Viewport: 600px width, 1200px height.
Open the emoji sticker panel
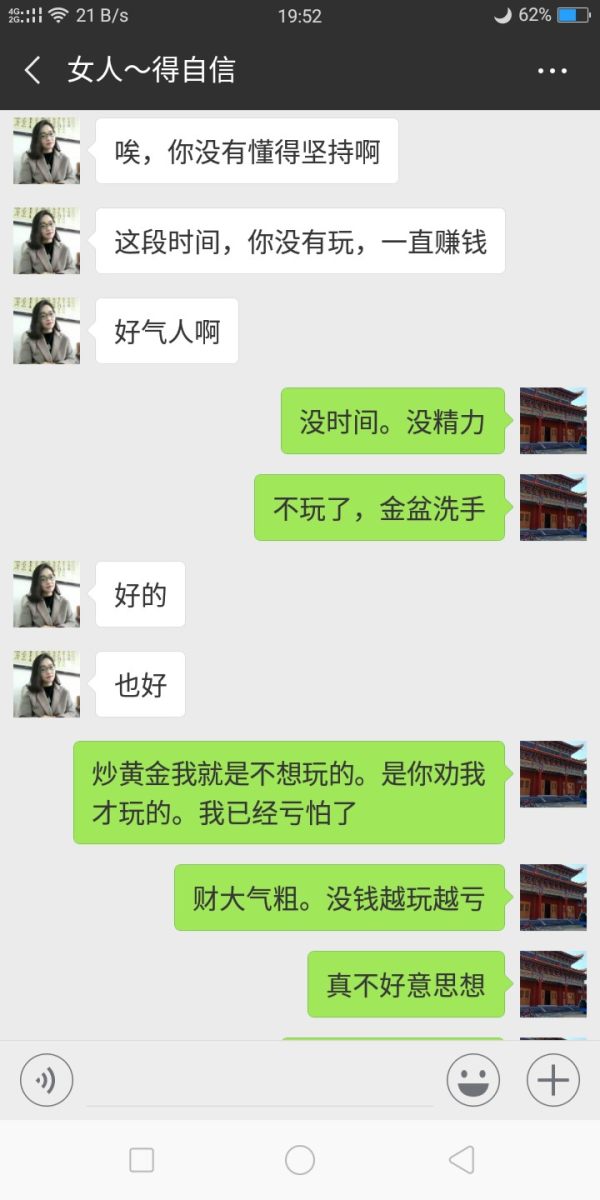[x=474, y=1080]
